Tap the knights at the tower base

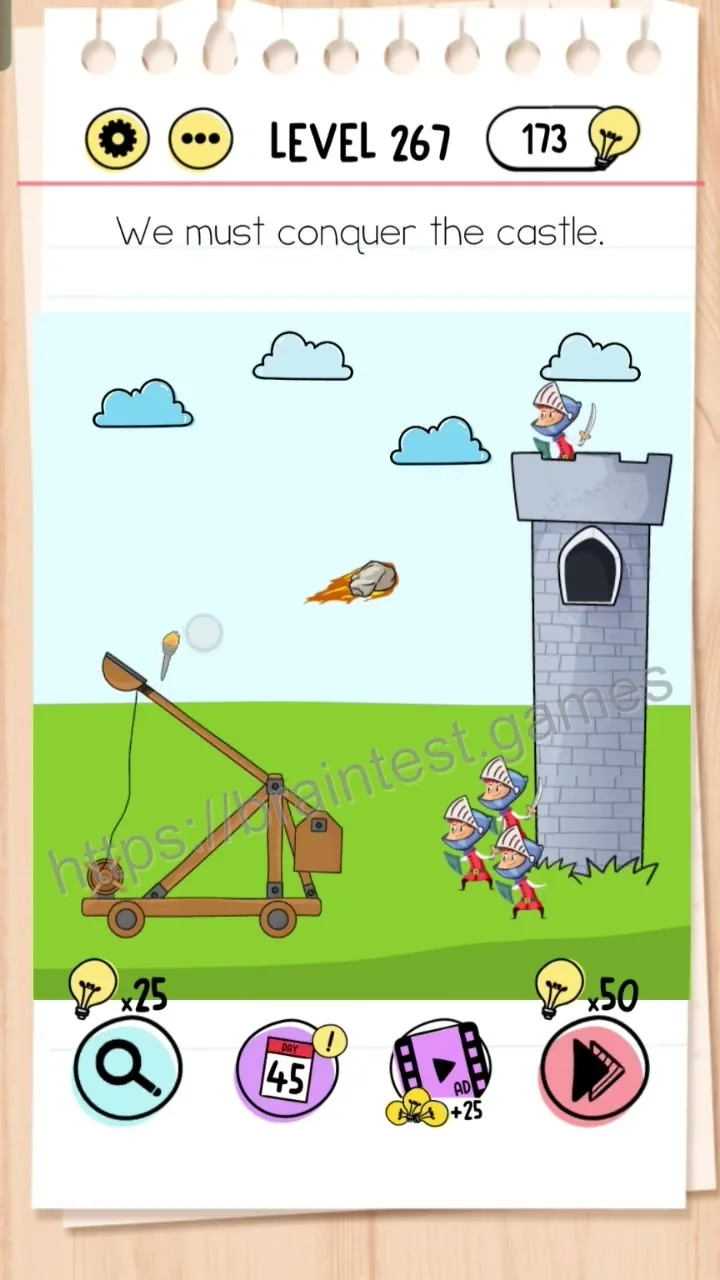[494, 837]
